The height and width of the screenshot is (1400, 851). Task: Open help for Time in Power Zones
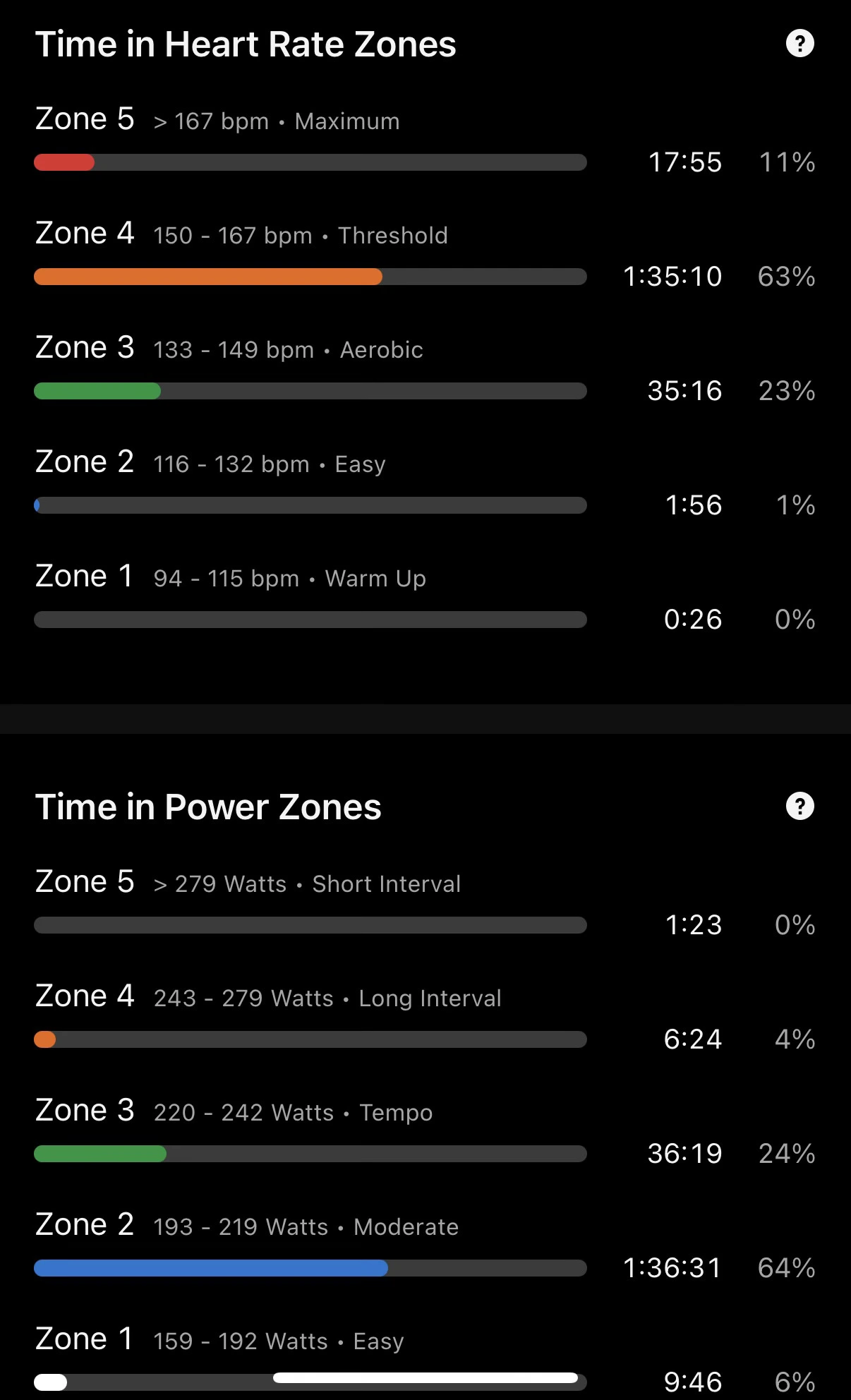pyautogui.click(x=799, y=806)
